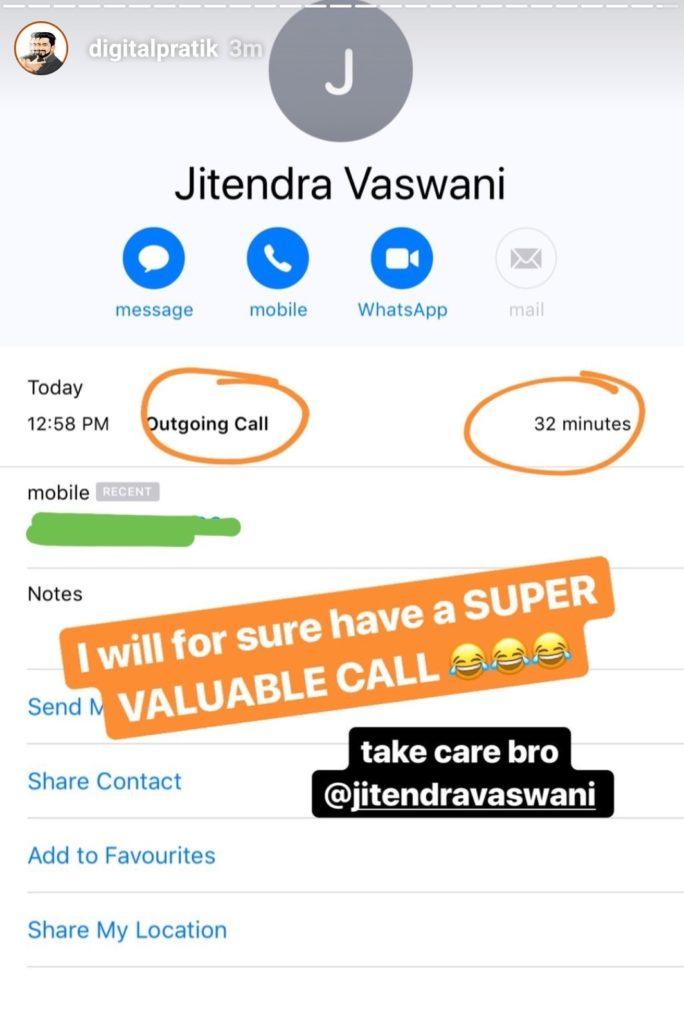Open digitalpratik's profile picture
Screen dimensions: 684x1024
click(41, 48)
